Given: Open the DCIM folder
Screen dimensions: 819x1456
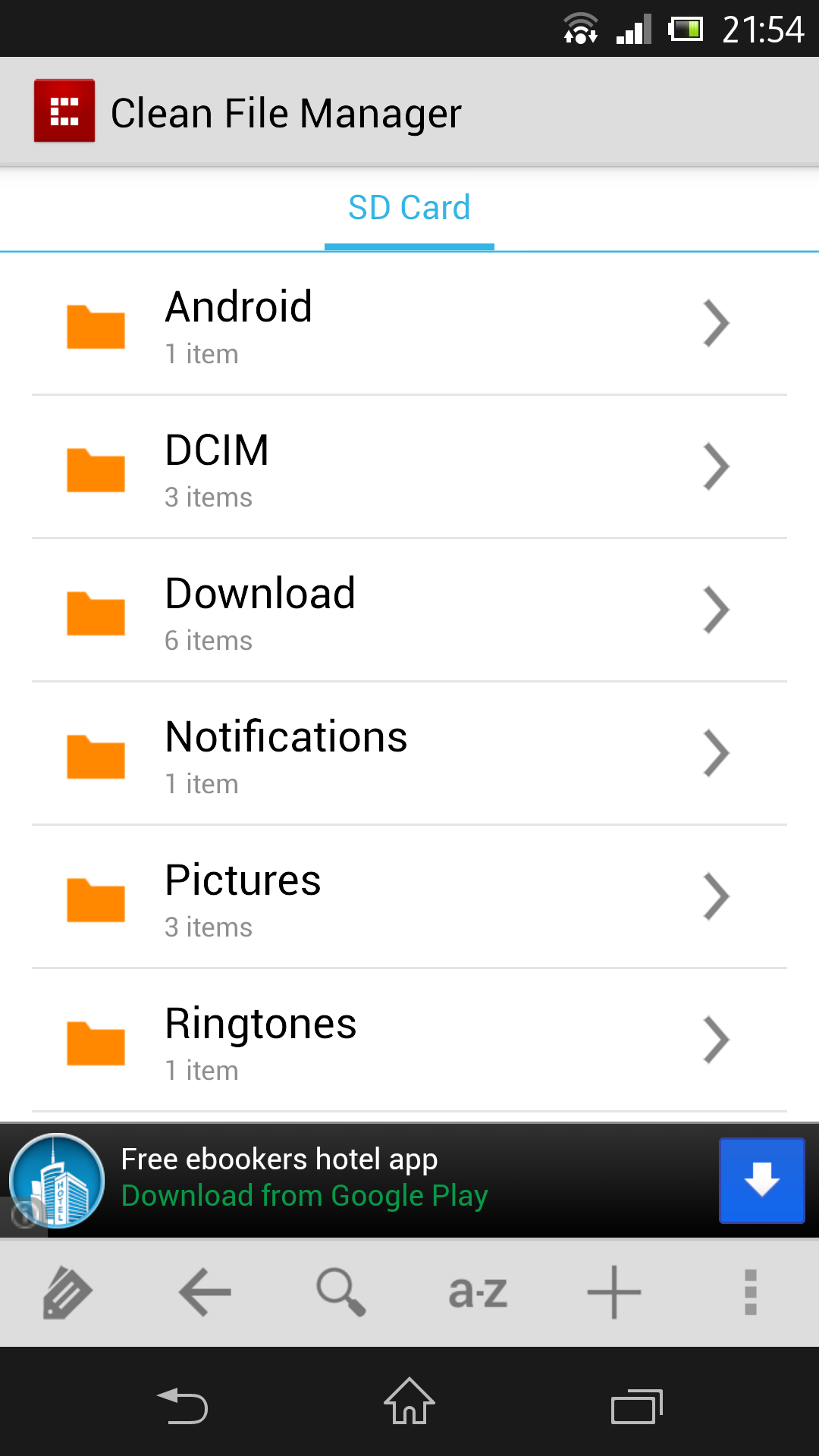Looking at the screenshot, I should pos(409,468).
